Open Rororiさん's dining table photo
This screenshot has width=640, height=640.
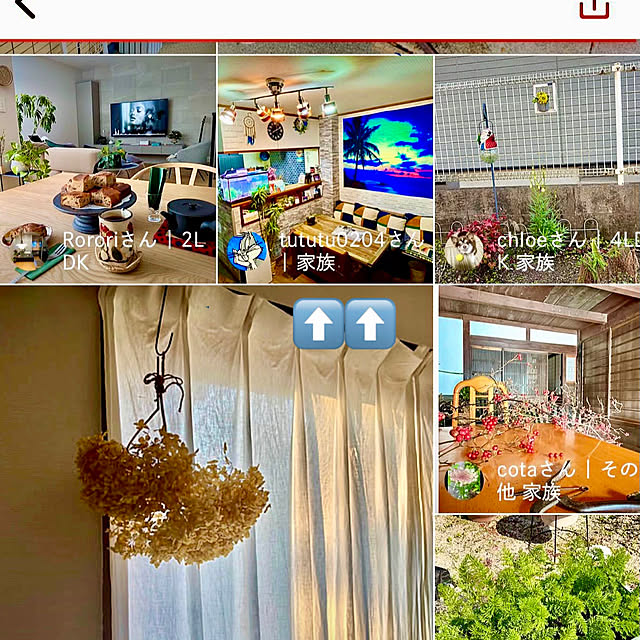pyautogui.click(x=107, y=160)
